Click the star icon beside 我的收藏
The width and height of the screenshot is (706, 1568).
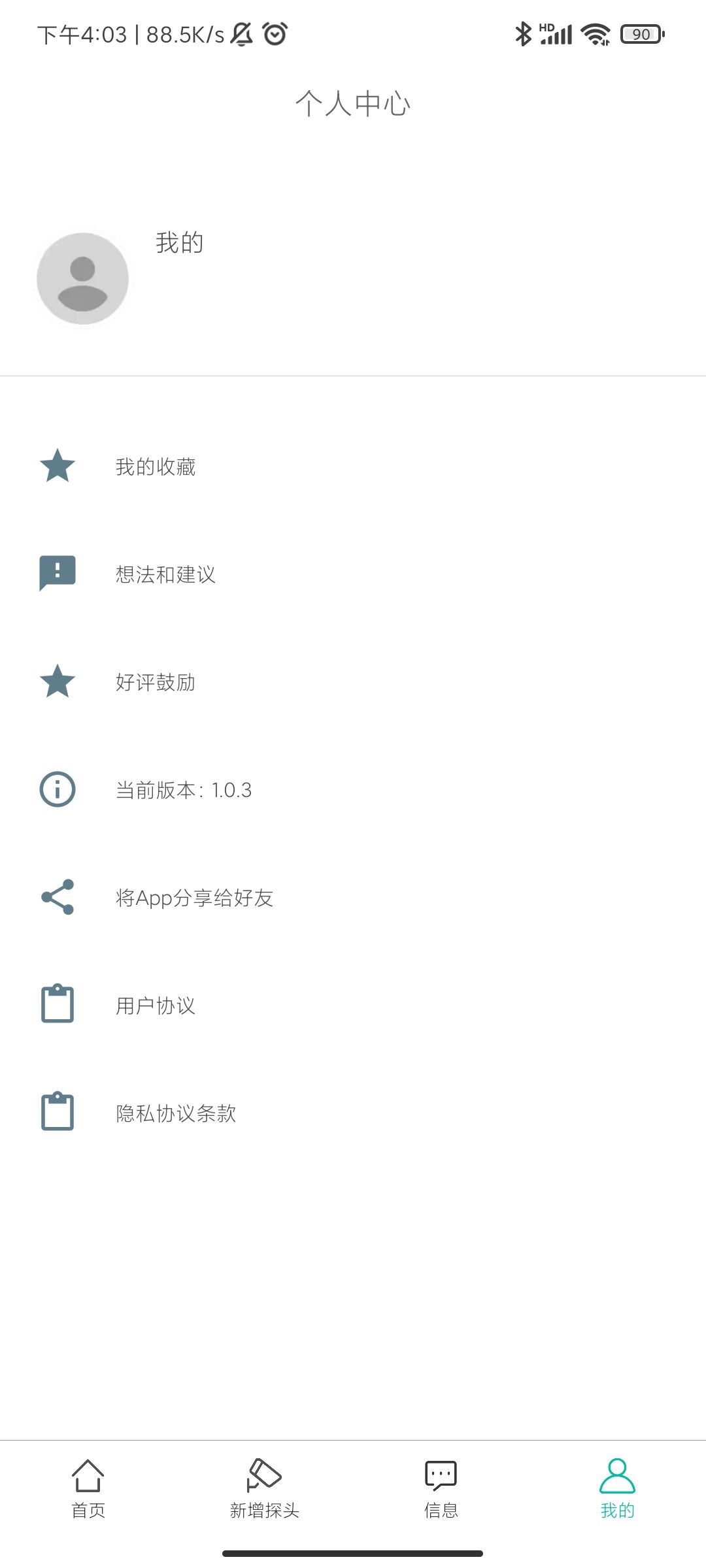click(58, 466)
